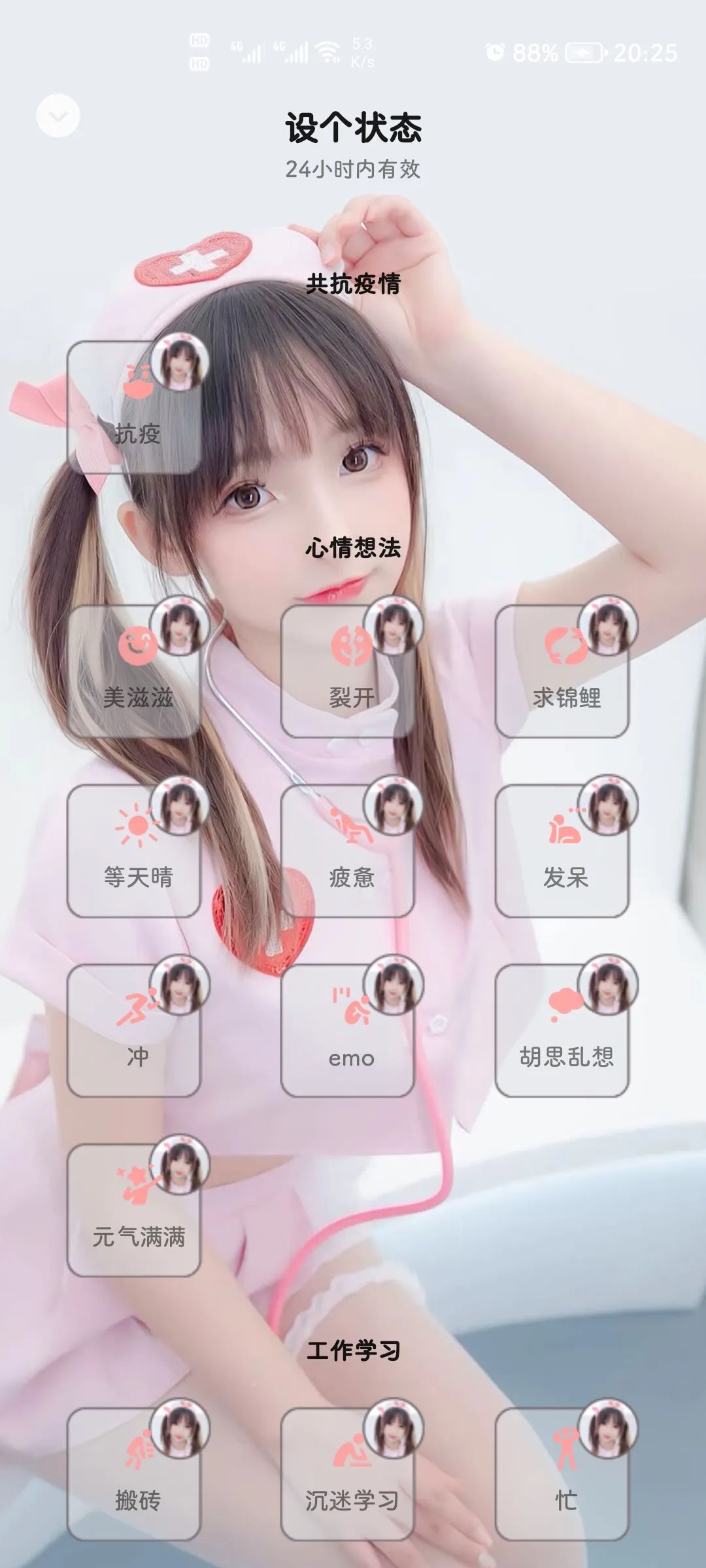The width and height of the screenshot is (706, 1568).
Task: Pick the 搬砖 status
Action: (134, 1475)
